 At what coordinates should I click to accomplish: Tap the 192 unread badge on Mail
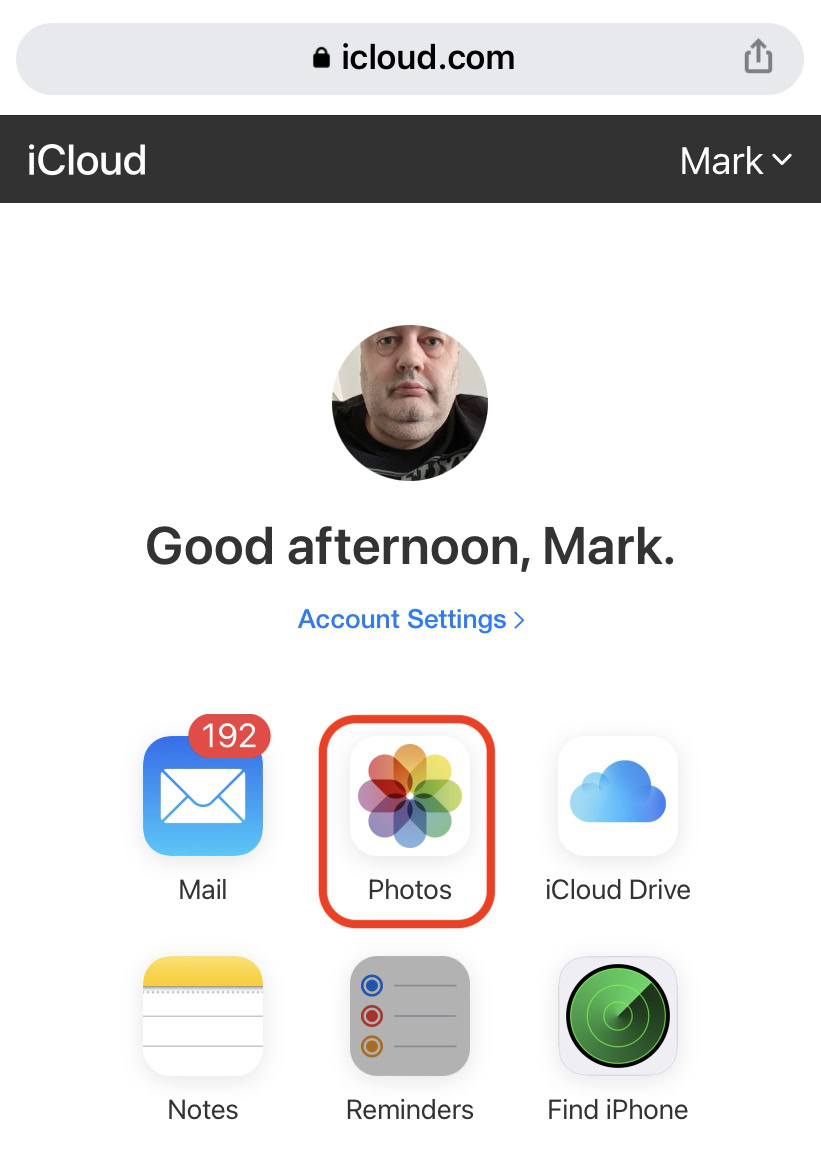click(229, 737)
